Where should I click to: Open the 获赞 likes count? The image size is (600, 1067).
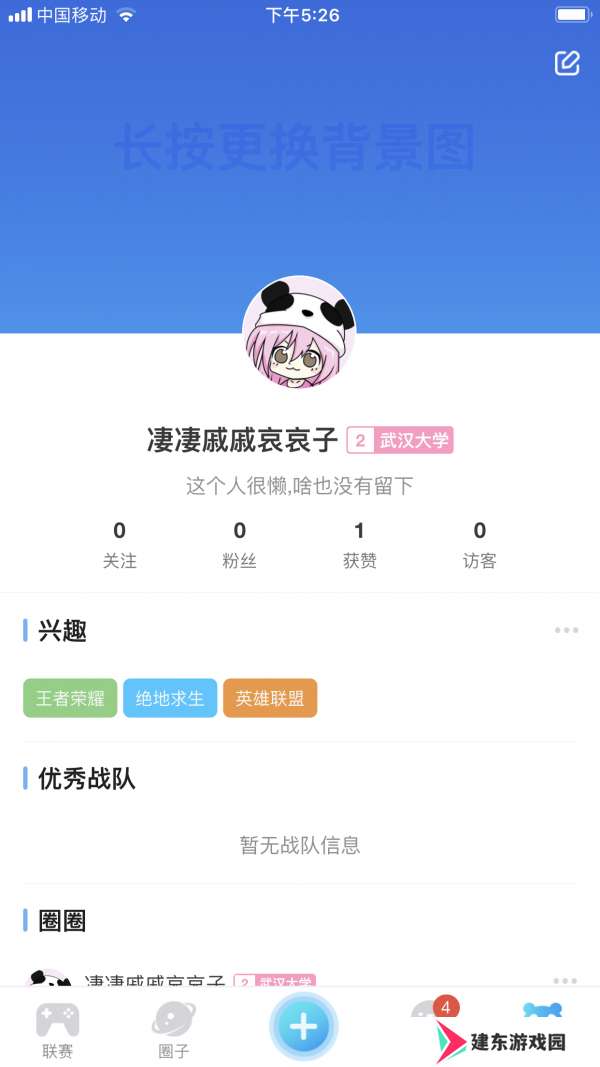(x=360, y=545)
